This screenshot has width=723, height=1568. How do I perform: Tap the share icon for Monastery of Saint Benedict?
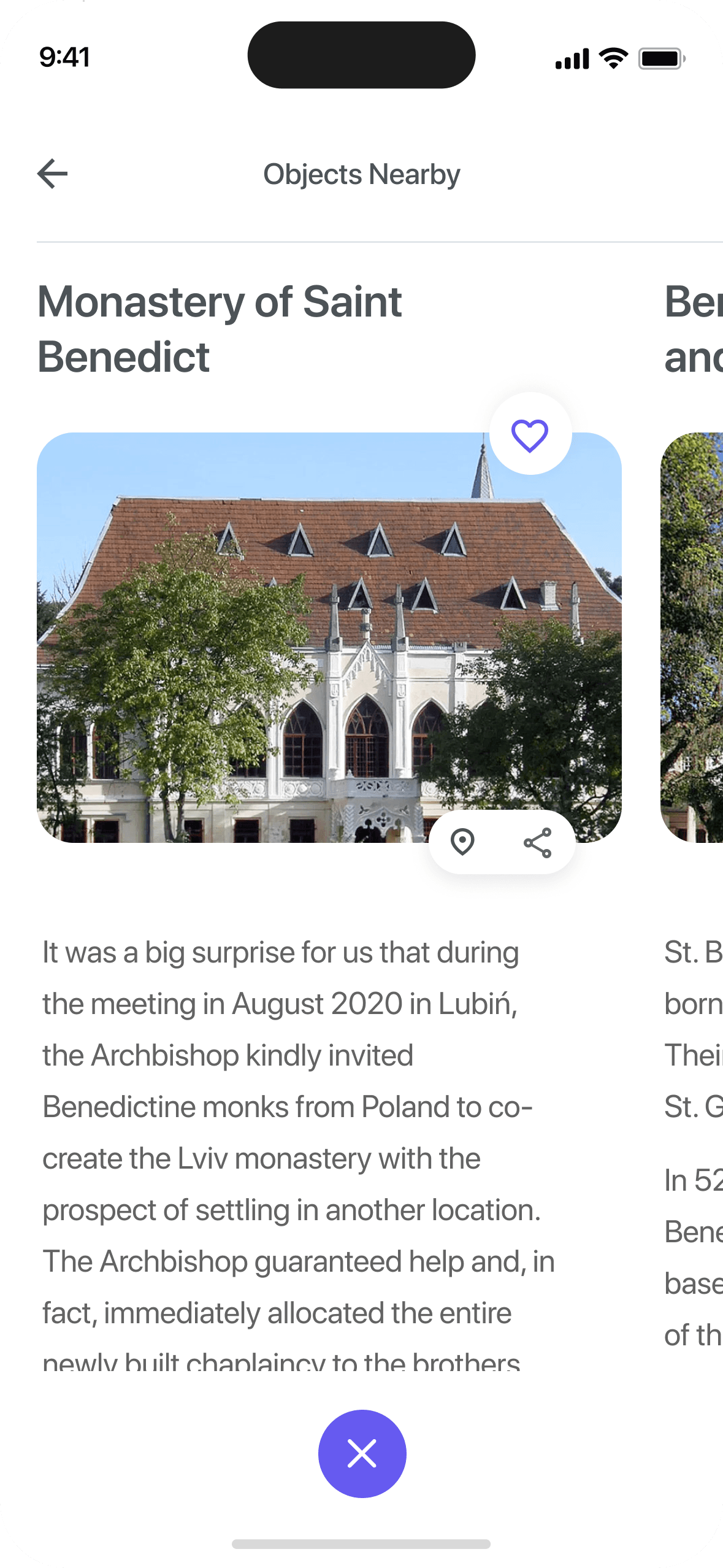(x=538, y=843)
